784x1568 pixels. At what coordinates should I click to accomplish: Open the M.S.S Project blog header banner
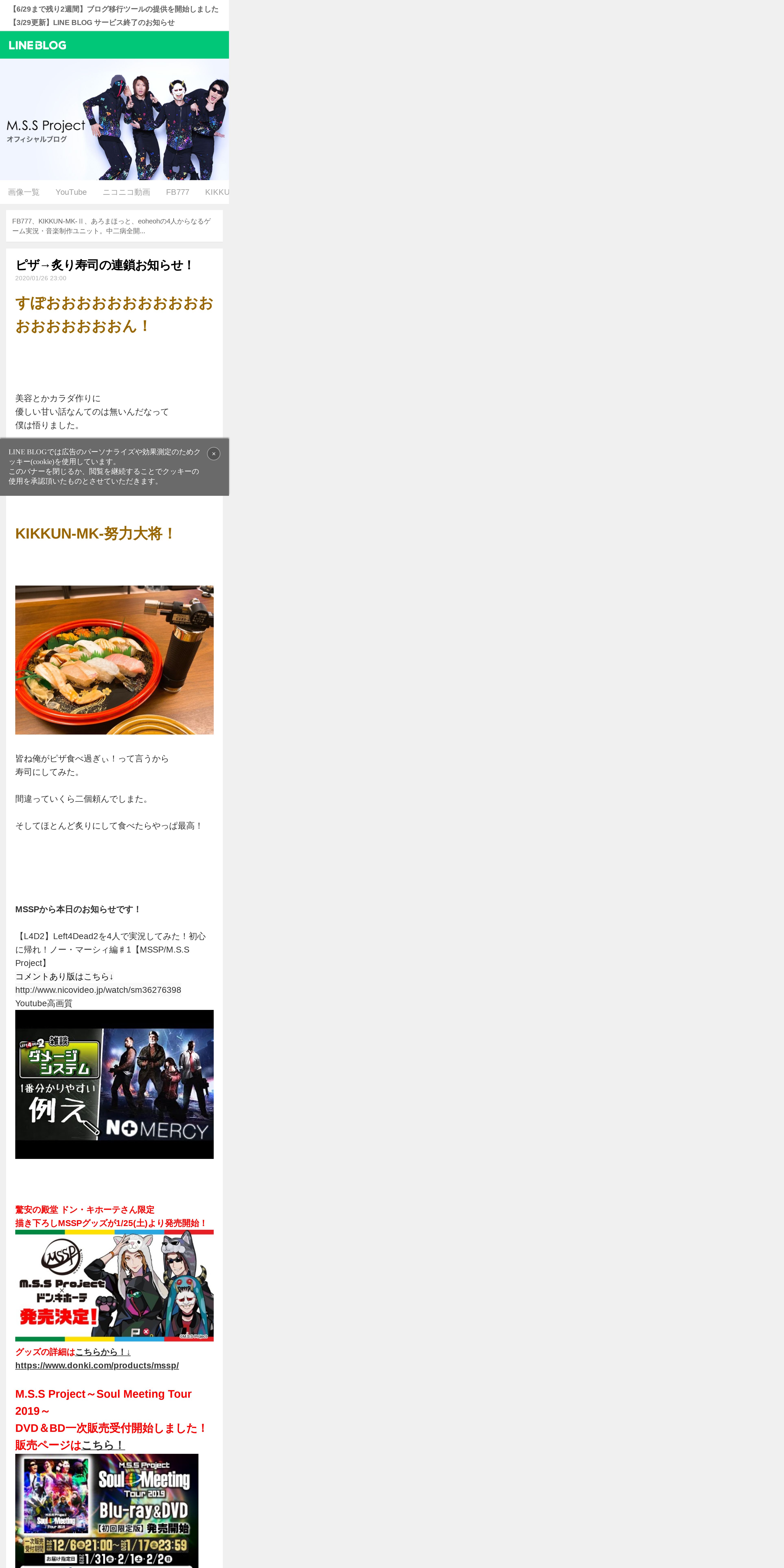(114, 119)
